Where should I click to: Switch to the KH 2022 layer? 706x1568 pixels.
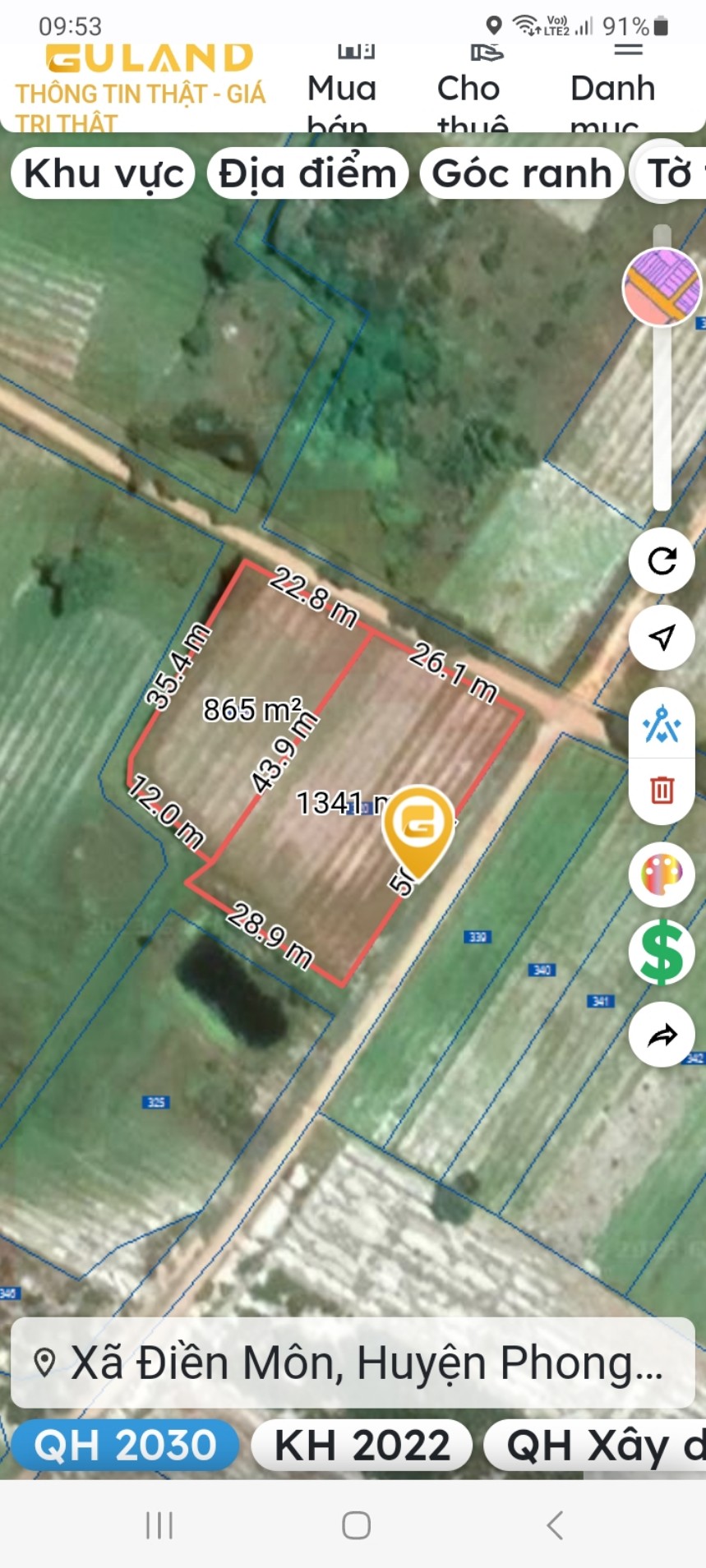click(362, 1446)
